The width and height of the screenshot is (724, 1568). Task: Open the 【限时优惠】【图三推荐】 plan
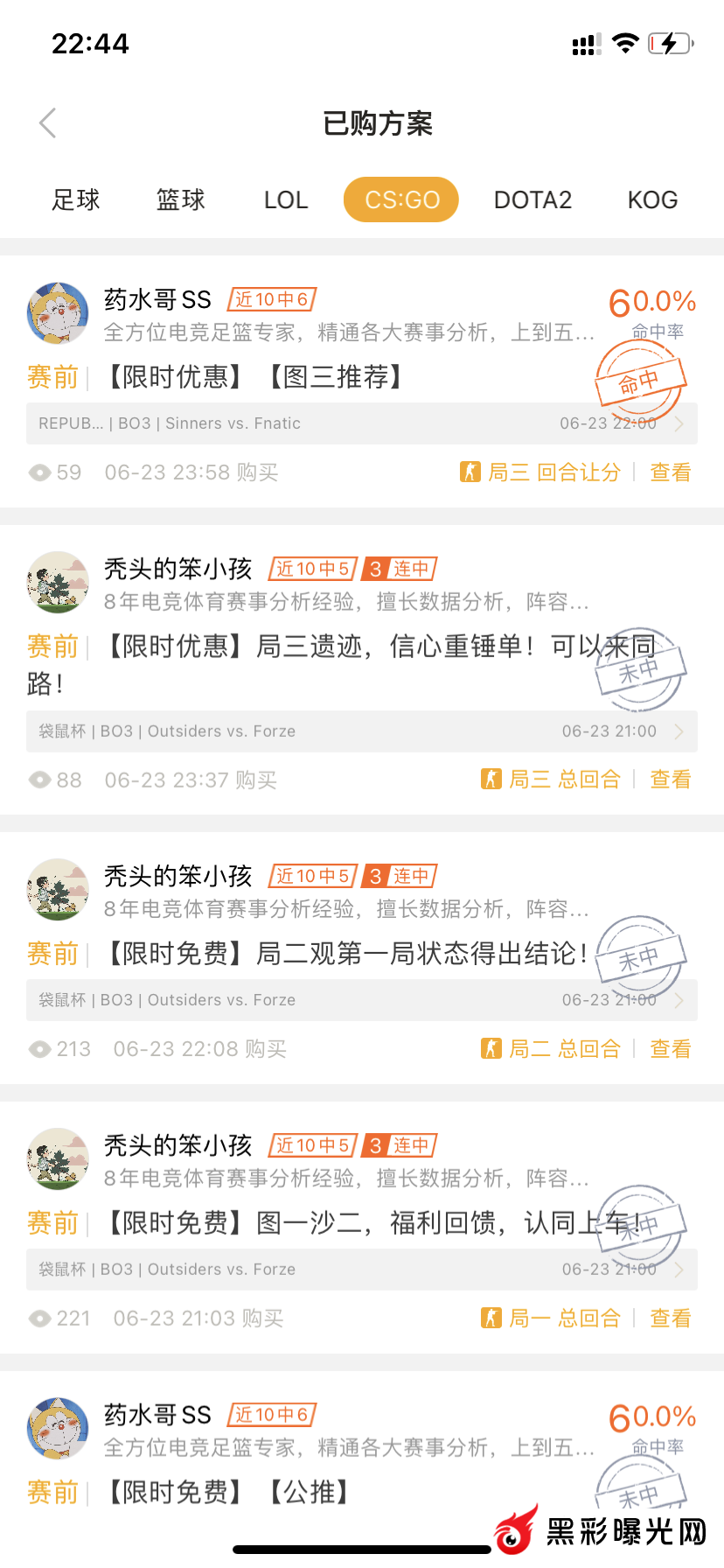(254, 377)
